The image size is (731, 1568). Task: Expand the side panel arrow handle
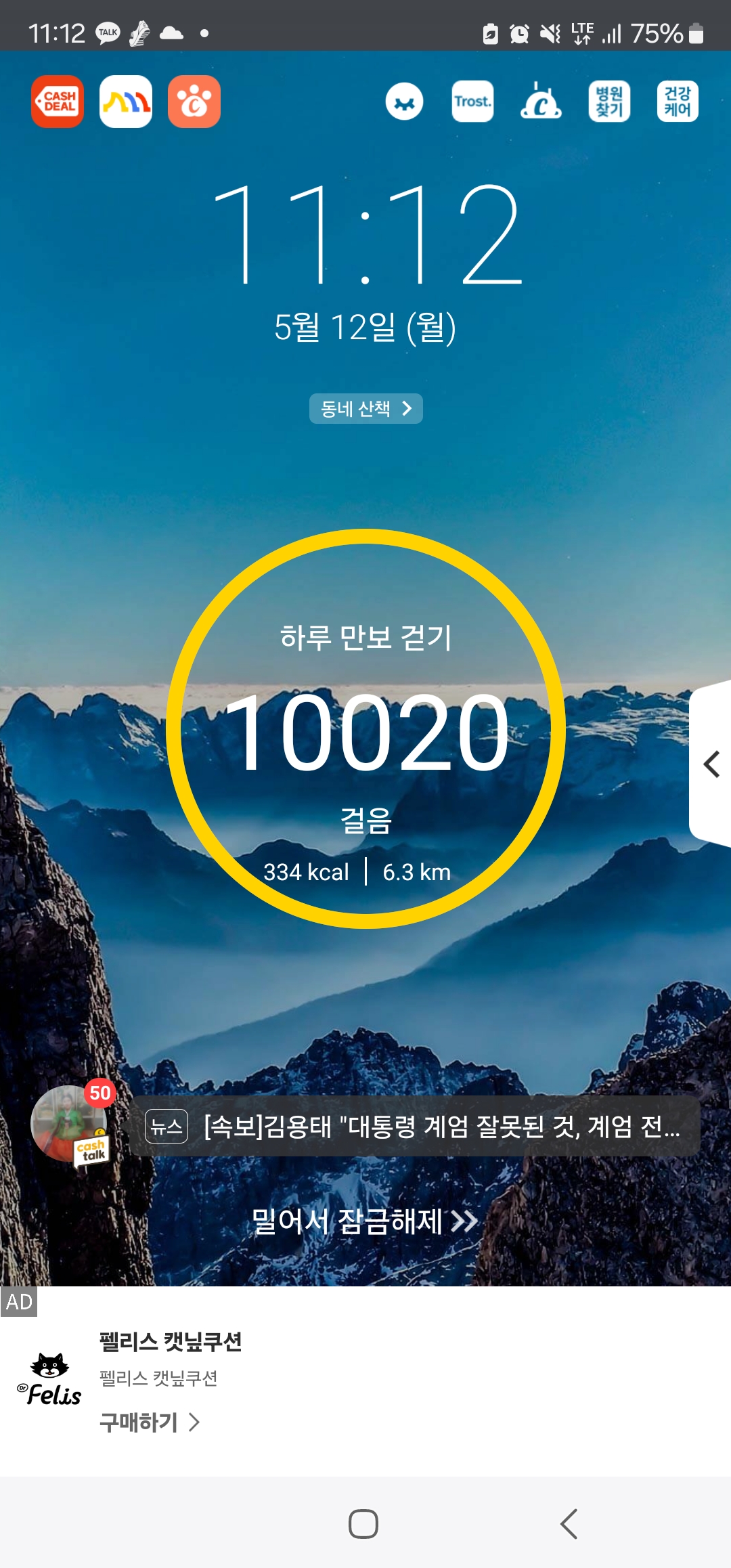coord(710,764)
